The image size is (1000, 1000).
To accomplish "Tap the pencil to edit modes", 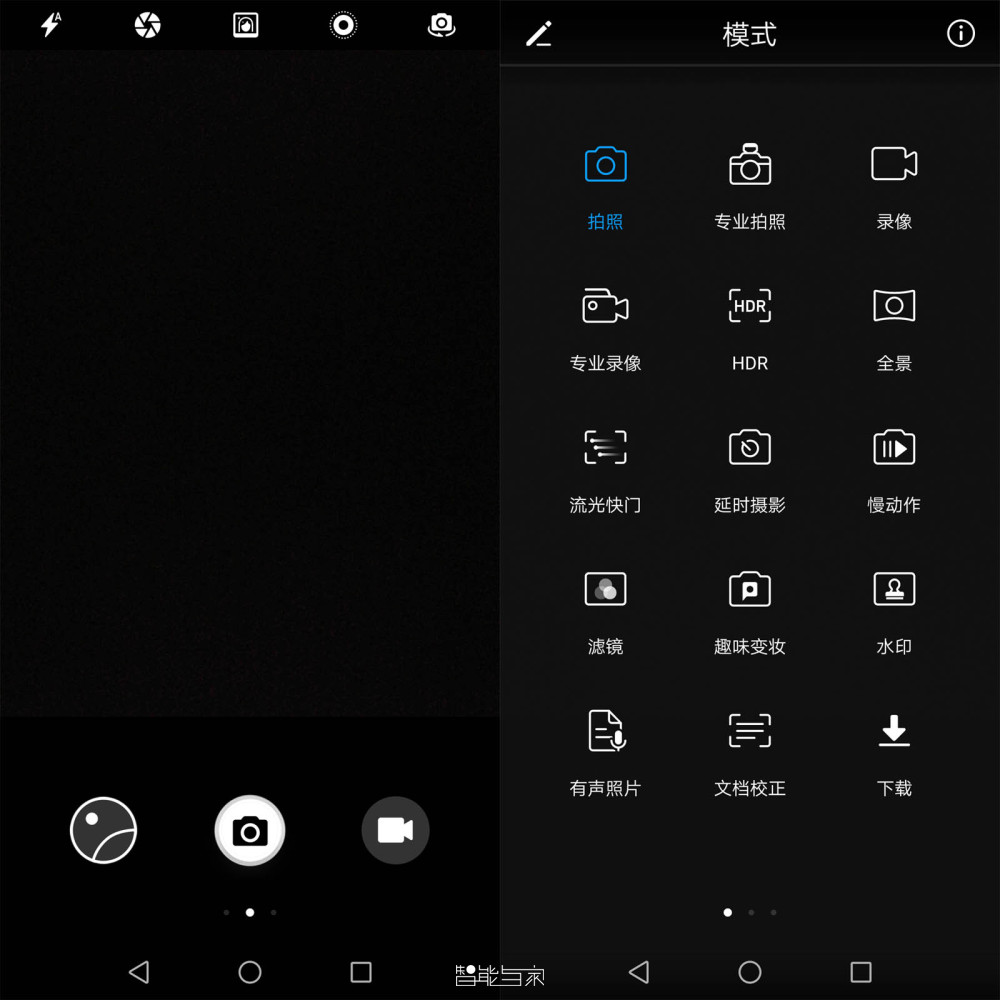I will [x=539, y=34].
